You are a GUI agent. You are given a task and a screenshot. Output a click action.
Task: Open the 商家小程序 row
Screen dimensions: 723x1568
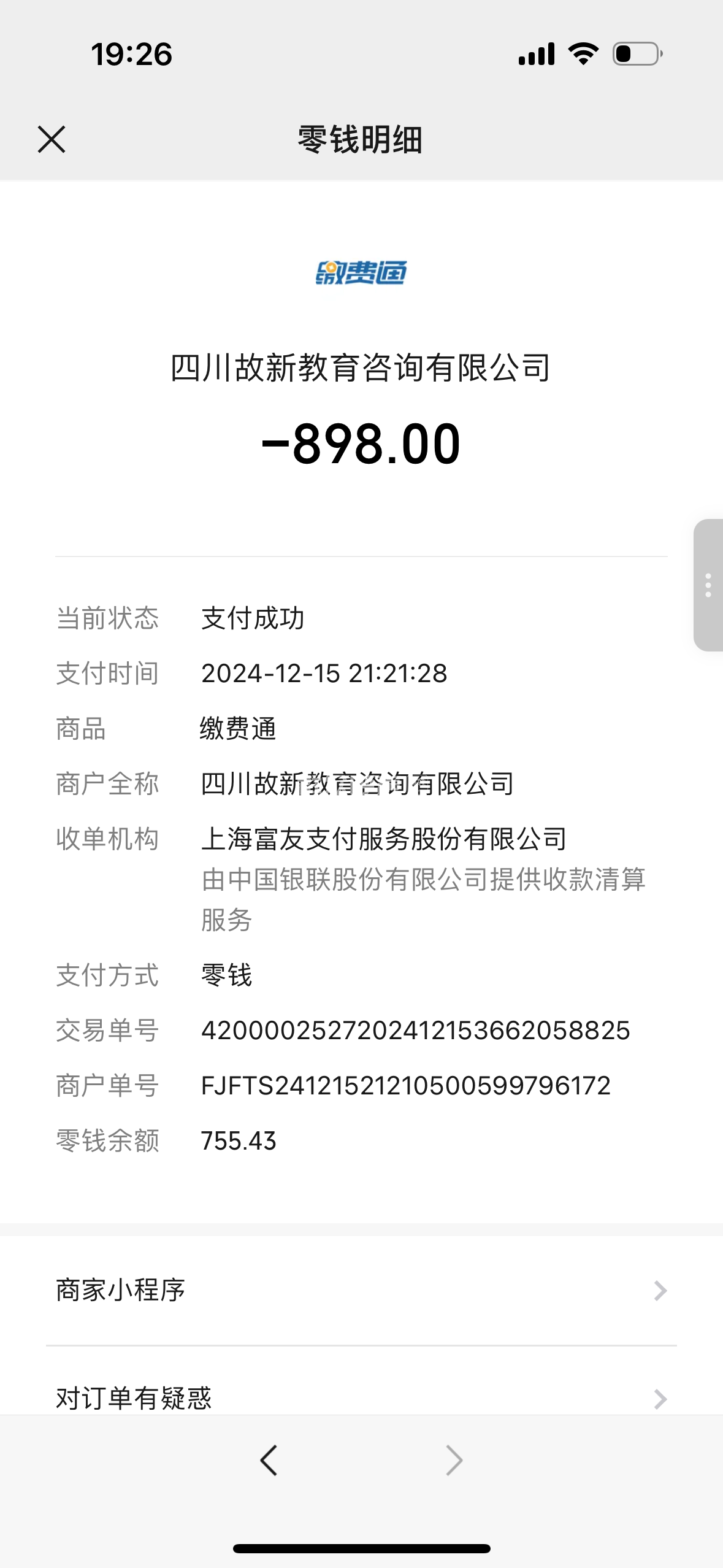pyautogui.click(x=361, y=1290)
